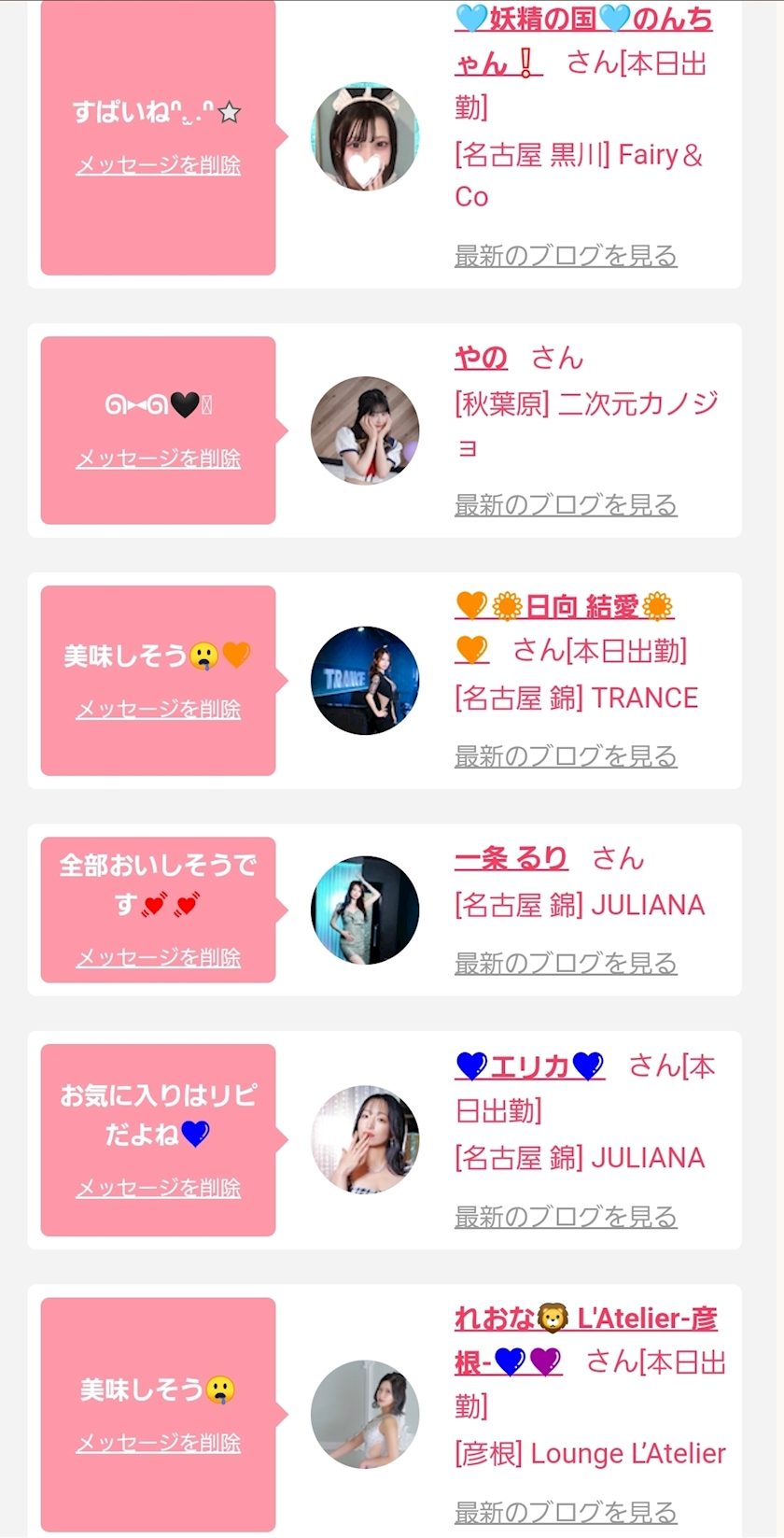View latest blog of Fairy&Co member

coord(566,255)
